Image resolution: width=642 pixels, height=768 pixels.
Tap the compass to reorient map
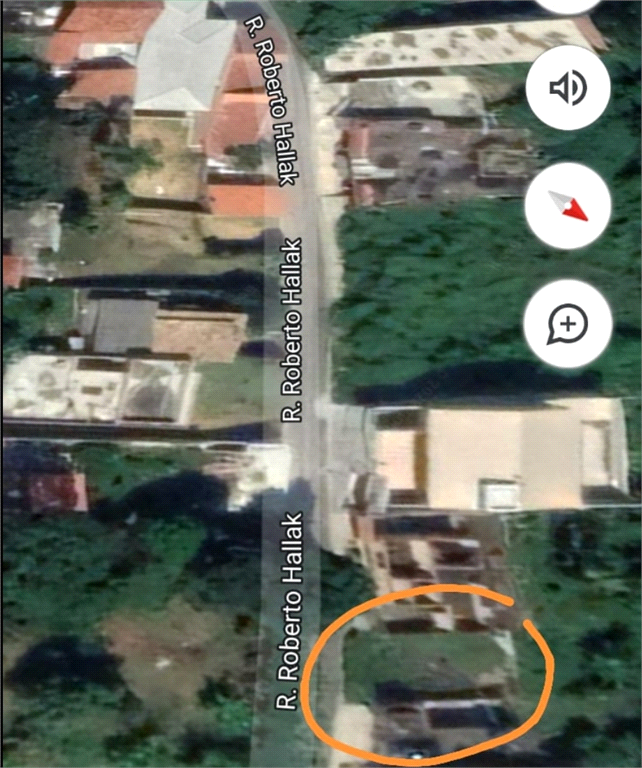[567, 207]
